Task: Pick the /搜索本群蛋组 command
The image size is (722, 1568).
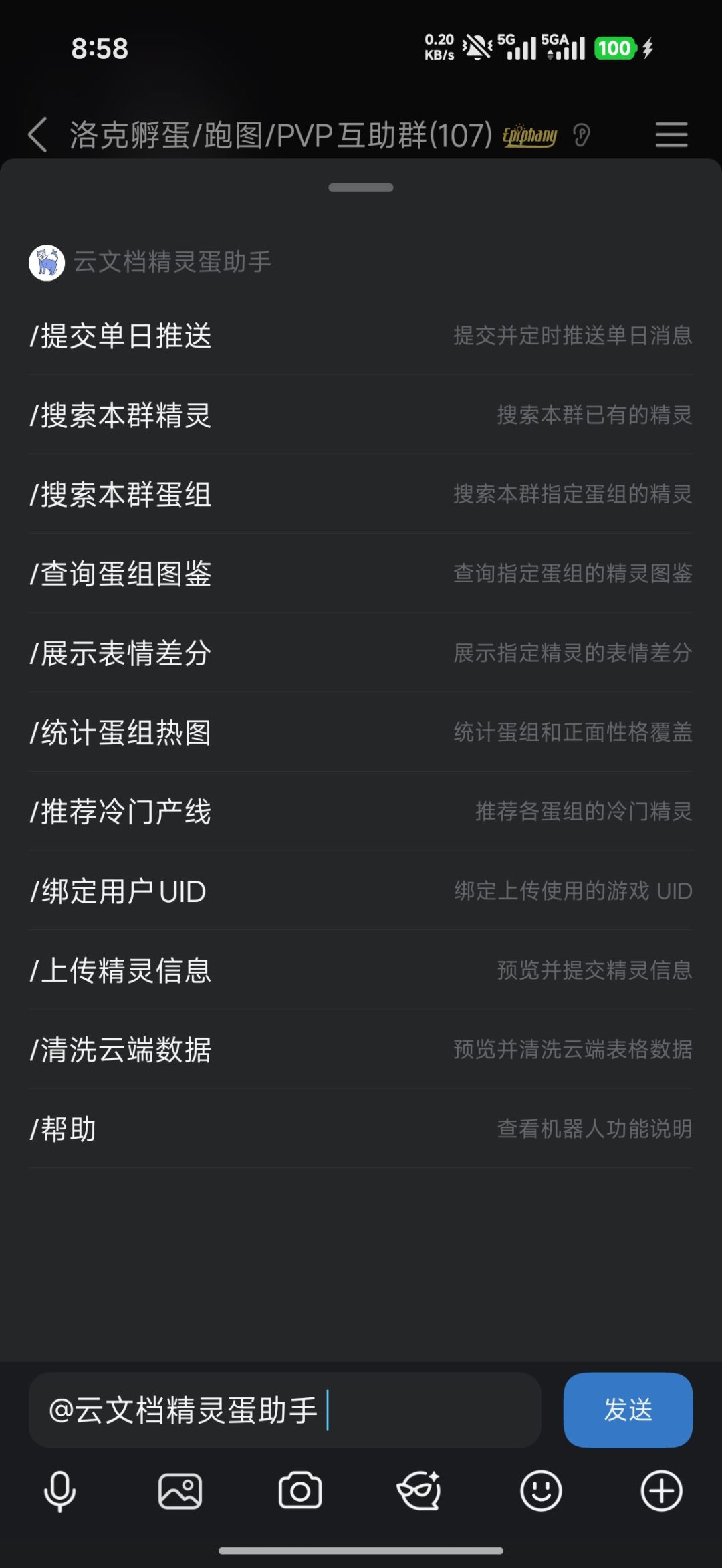Action: (x=361, y=494)
